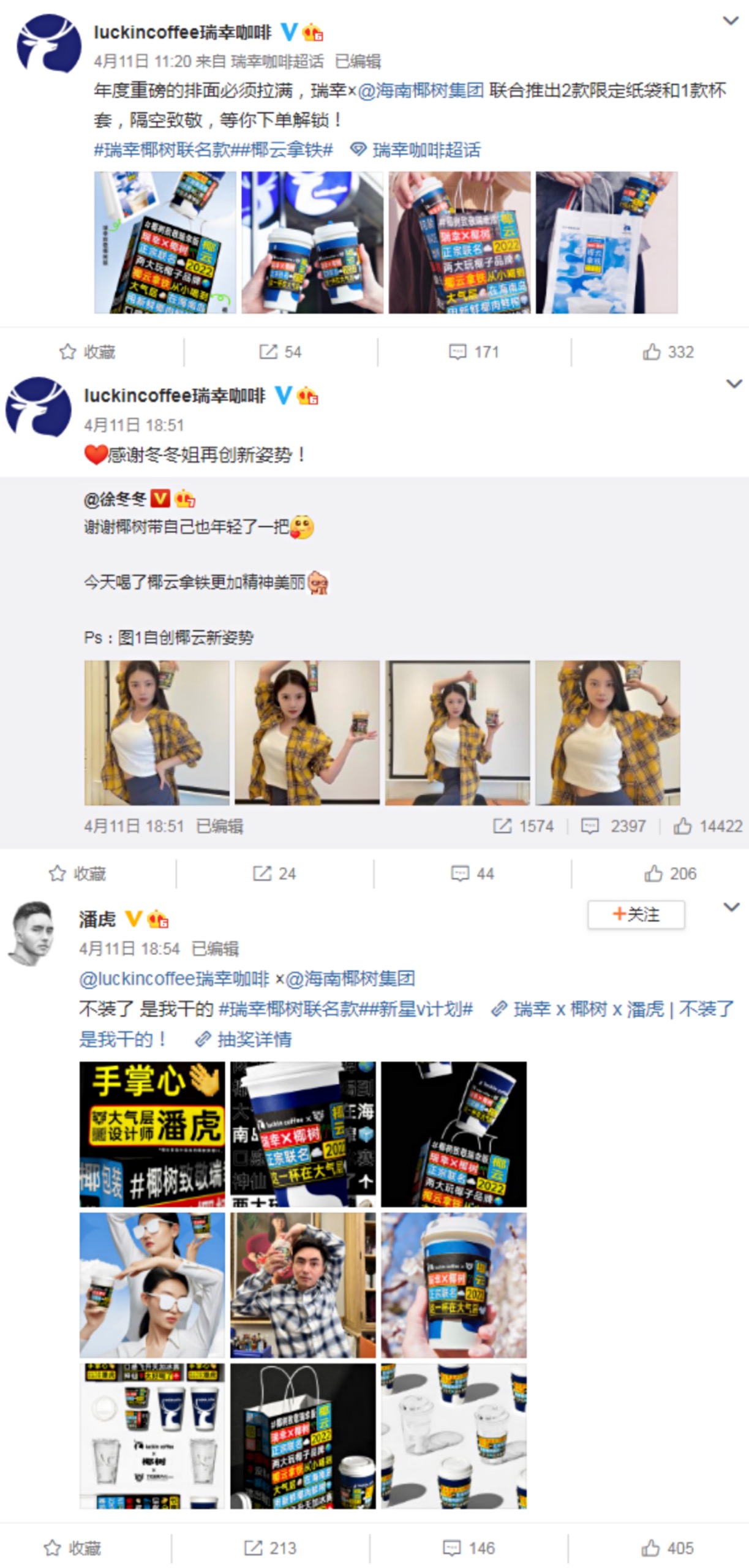Favorite 潘虎's post via 收藏
This screenshot has width=749, height=1568.
[72, 1548]
